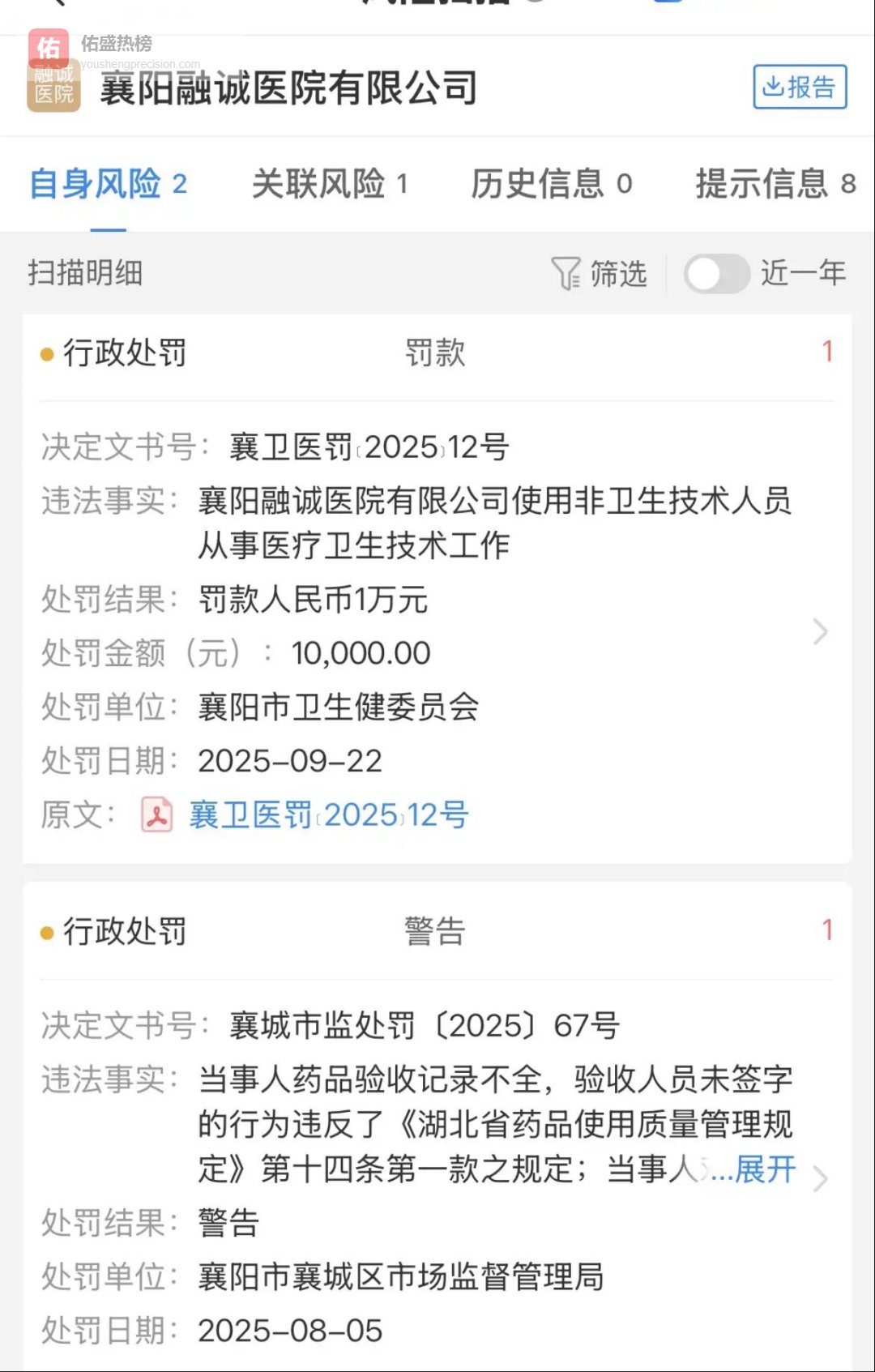Select the 提示信息 tab
This screenshot has height=1372, width=875.
(x=775, y=184)
